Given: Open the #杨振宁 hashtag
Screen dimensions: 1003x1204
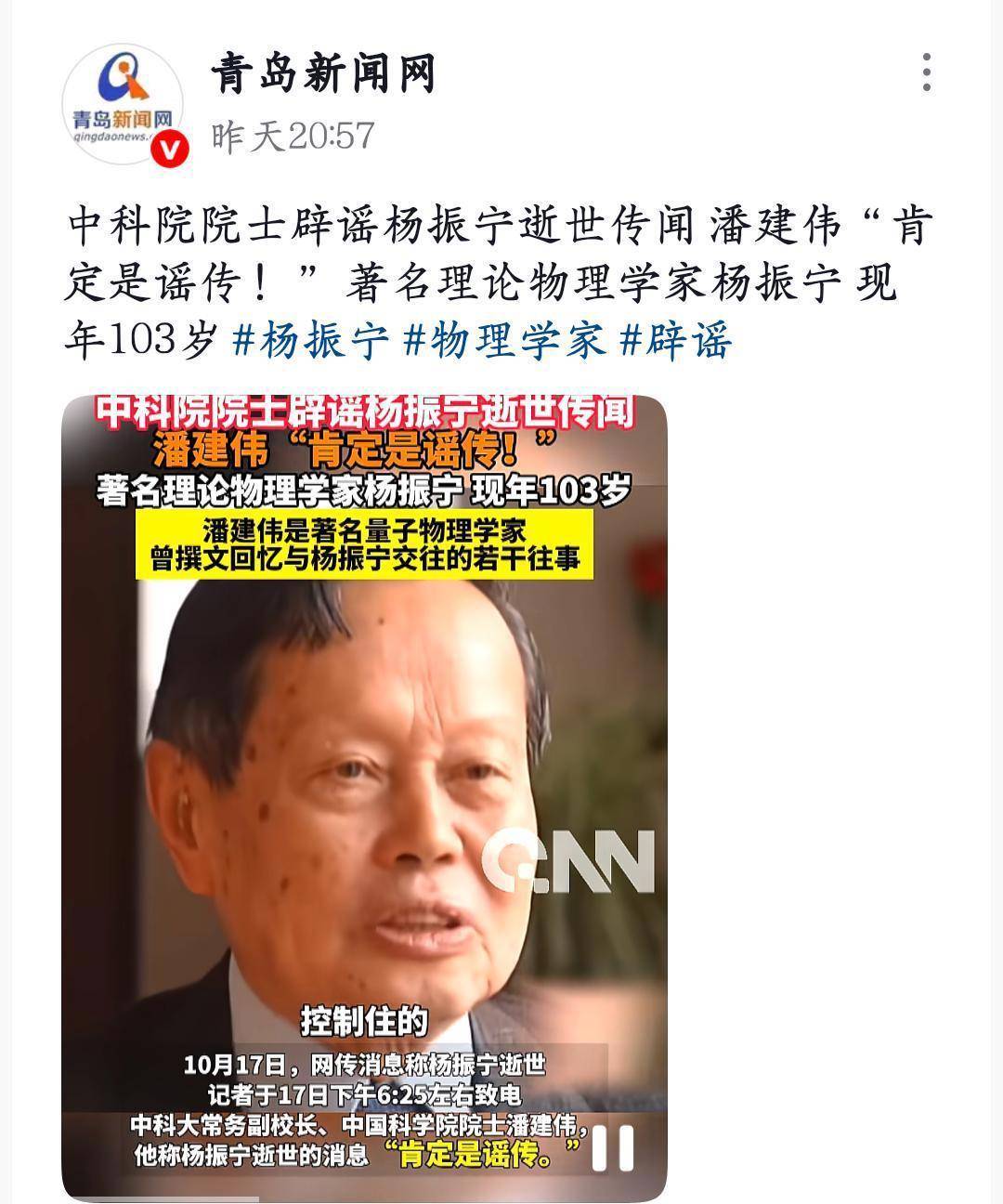Looking at the screenshot, I should point(310,340).
